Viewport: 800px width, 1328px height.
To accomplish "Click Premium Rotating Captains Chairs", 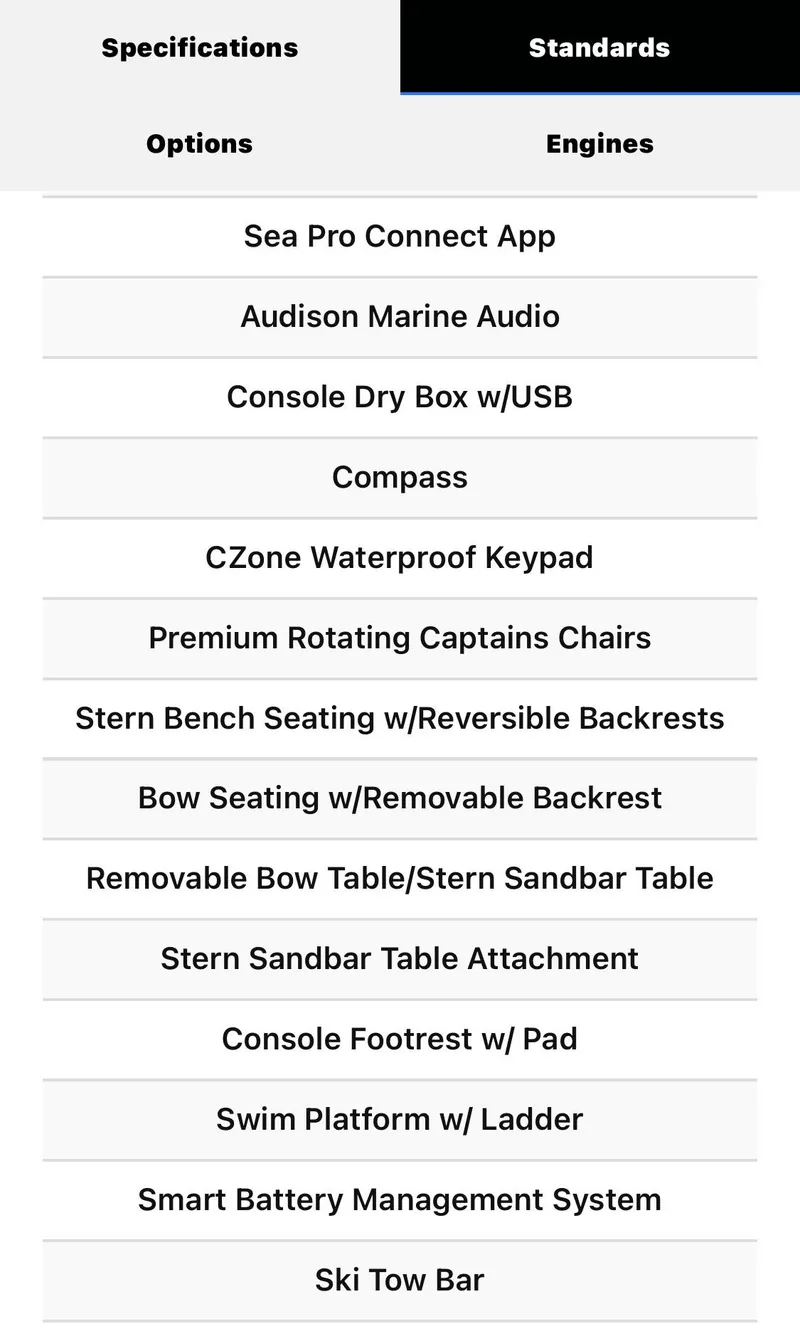I will tap(400, 638).
